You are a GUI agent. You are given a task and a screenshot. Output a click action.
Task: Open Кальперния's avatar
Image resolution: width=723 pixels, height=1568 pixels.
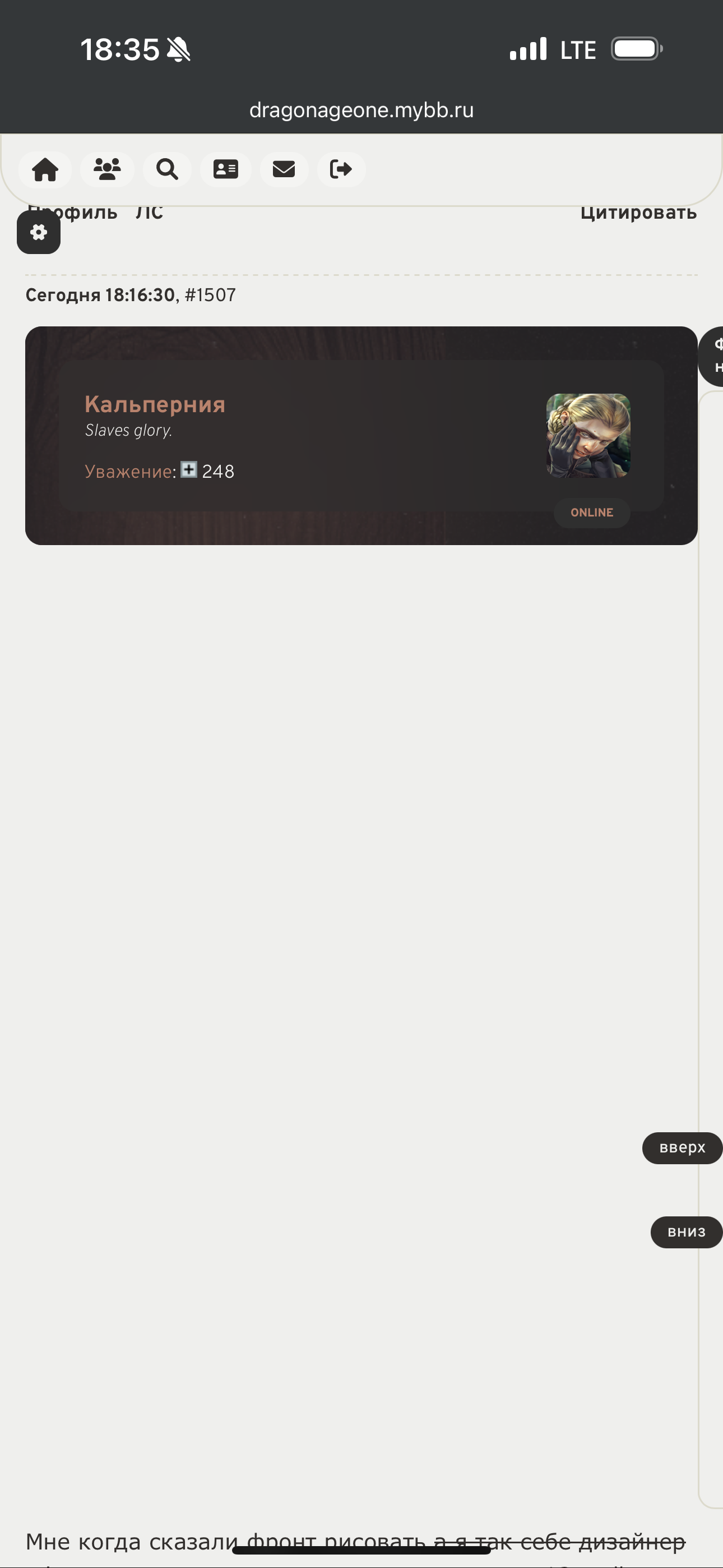click(588, 435)
